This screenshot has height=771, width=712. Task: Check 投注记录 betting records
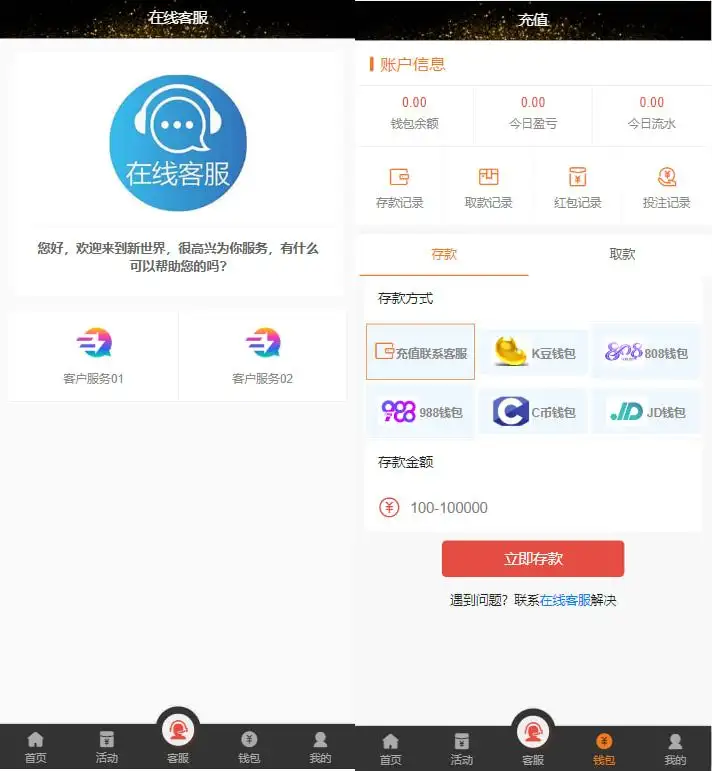(x=666, y=188)
